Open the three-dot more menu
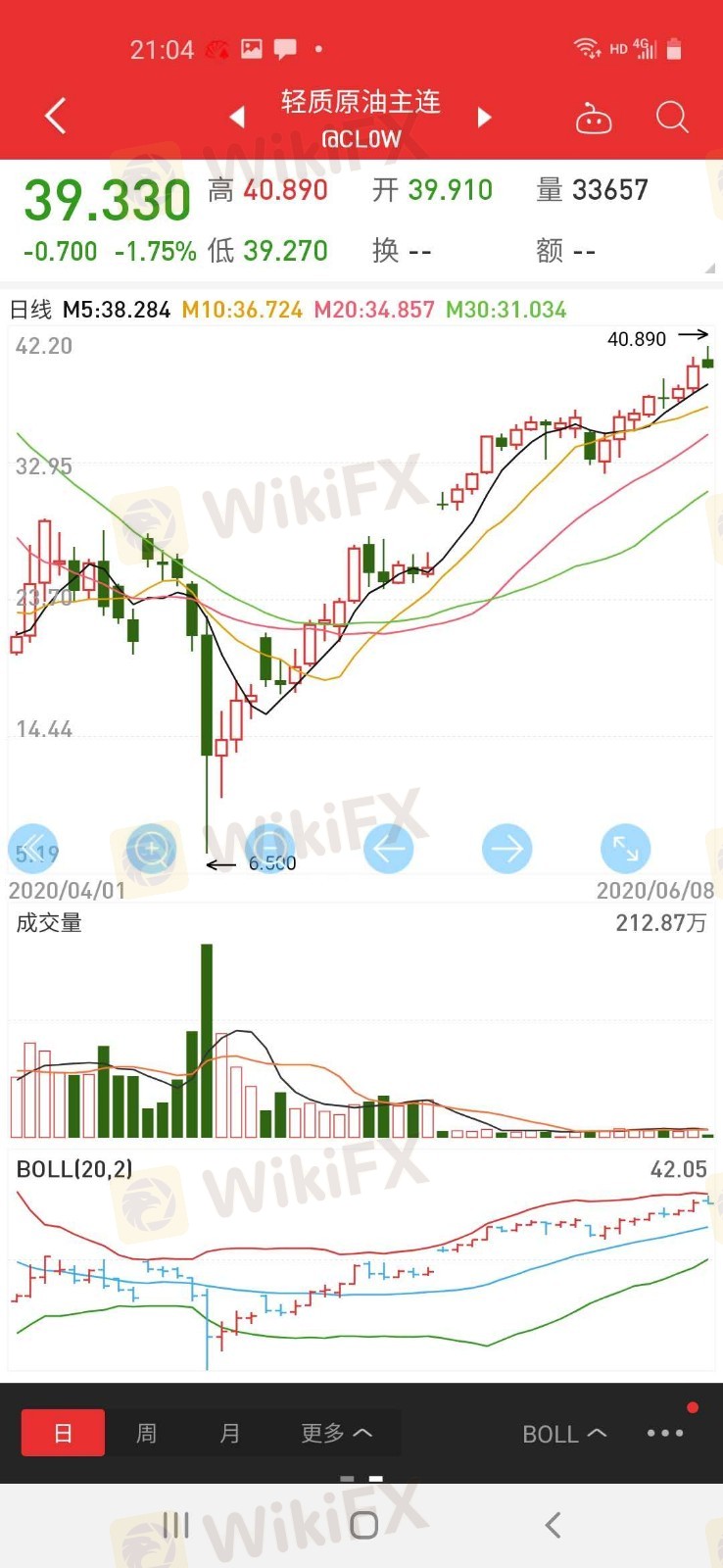 click(665, 1434)
